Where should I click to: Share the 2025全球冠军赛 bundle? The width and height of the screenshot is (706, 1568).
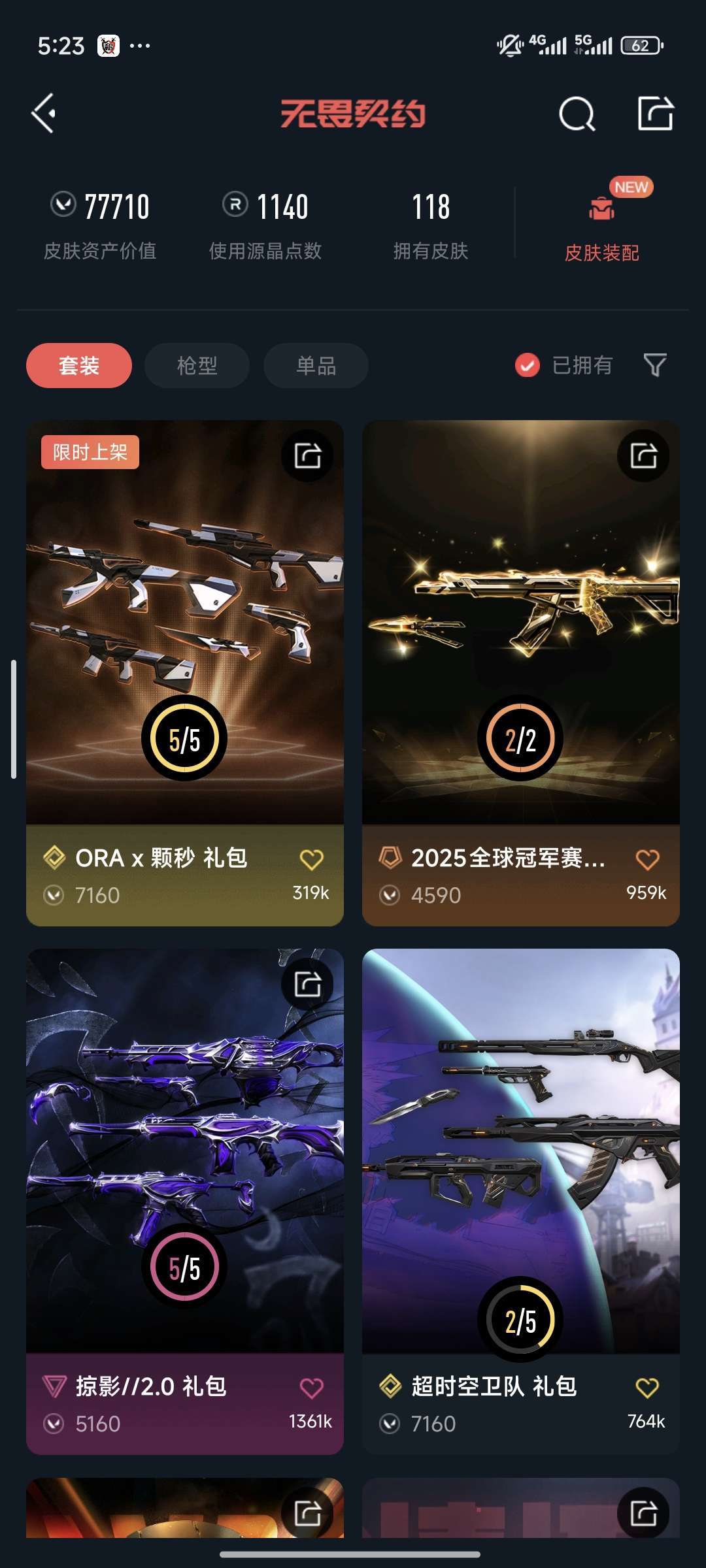coord(643,455)
